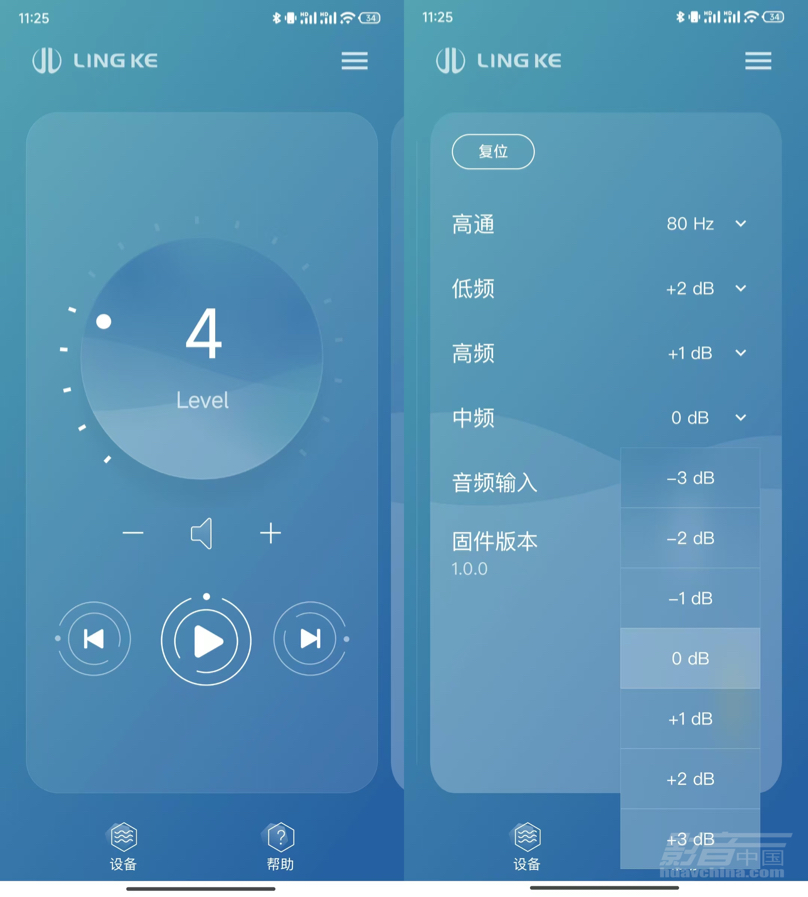Mute using the speaker icon
The width and height of the screenshot is (808, 897).
point(202,533)
